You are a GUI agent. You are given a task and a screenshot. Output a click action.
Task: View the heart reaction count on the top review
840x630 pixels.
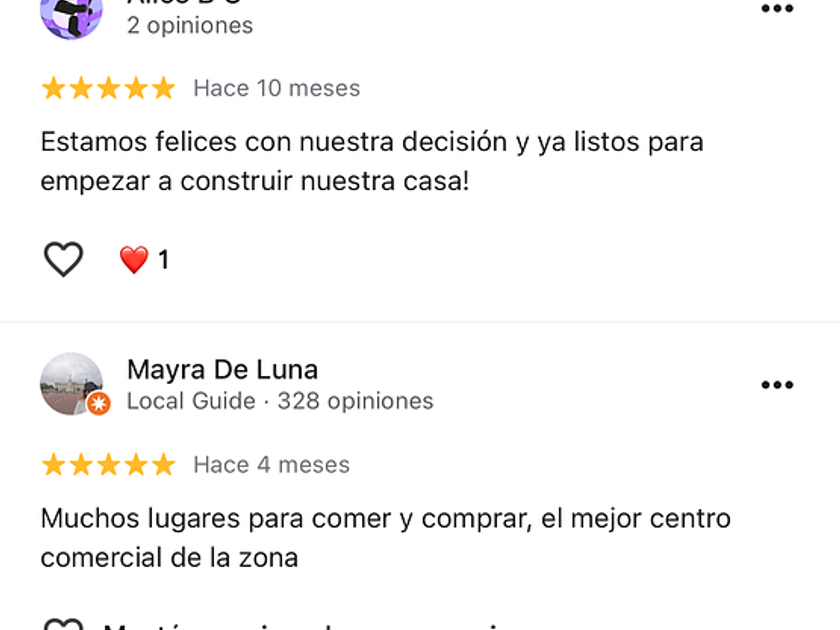click(145, 260)
